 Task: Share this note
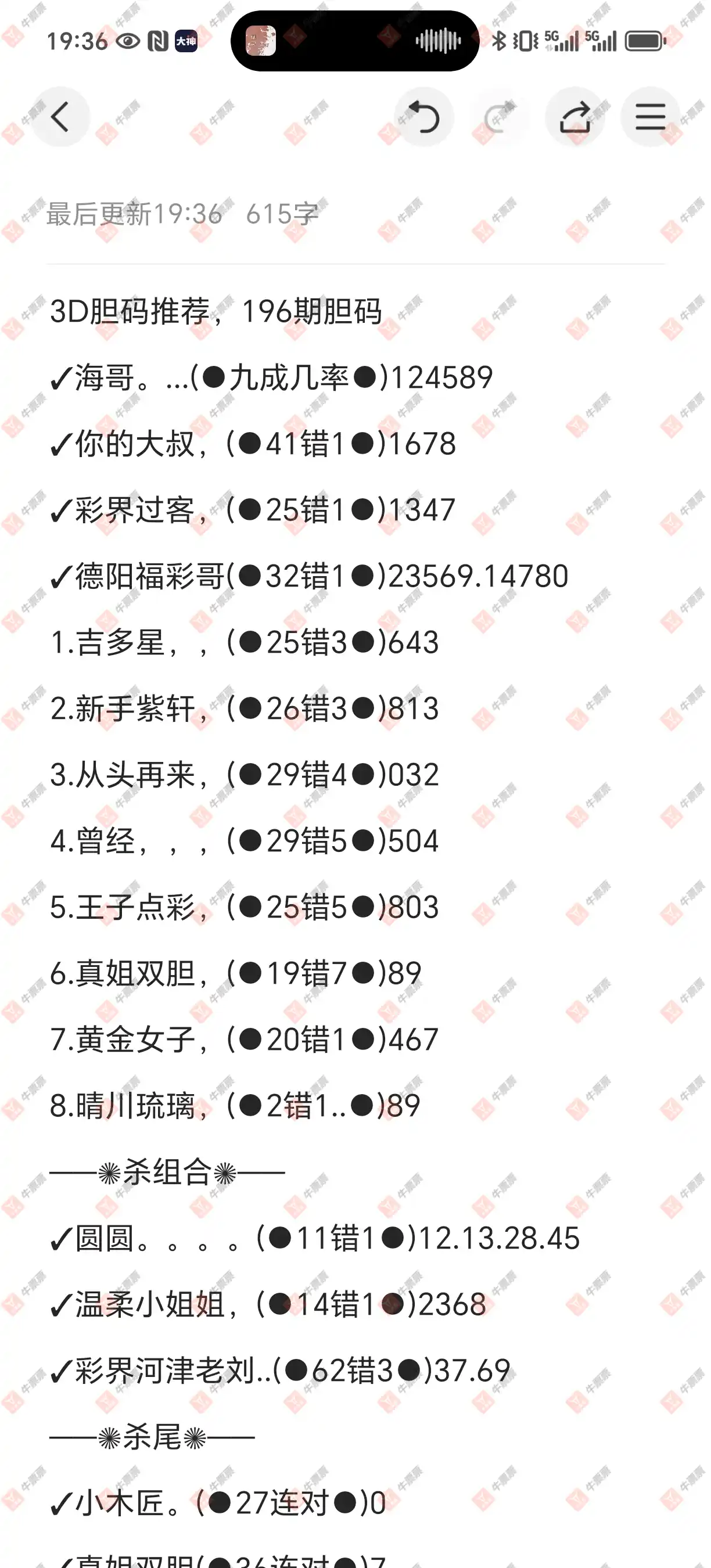click(575, 117)
